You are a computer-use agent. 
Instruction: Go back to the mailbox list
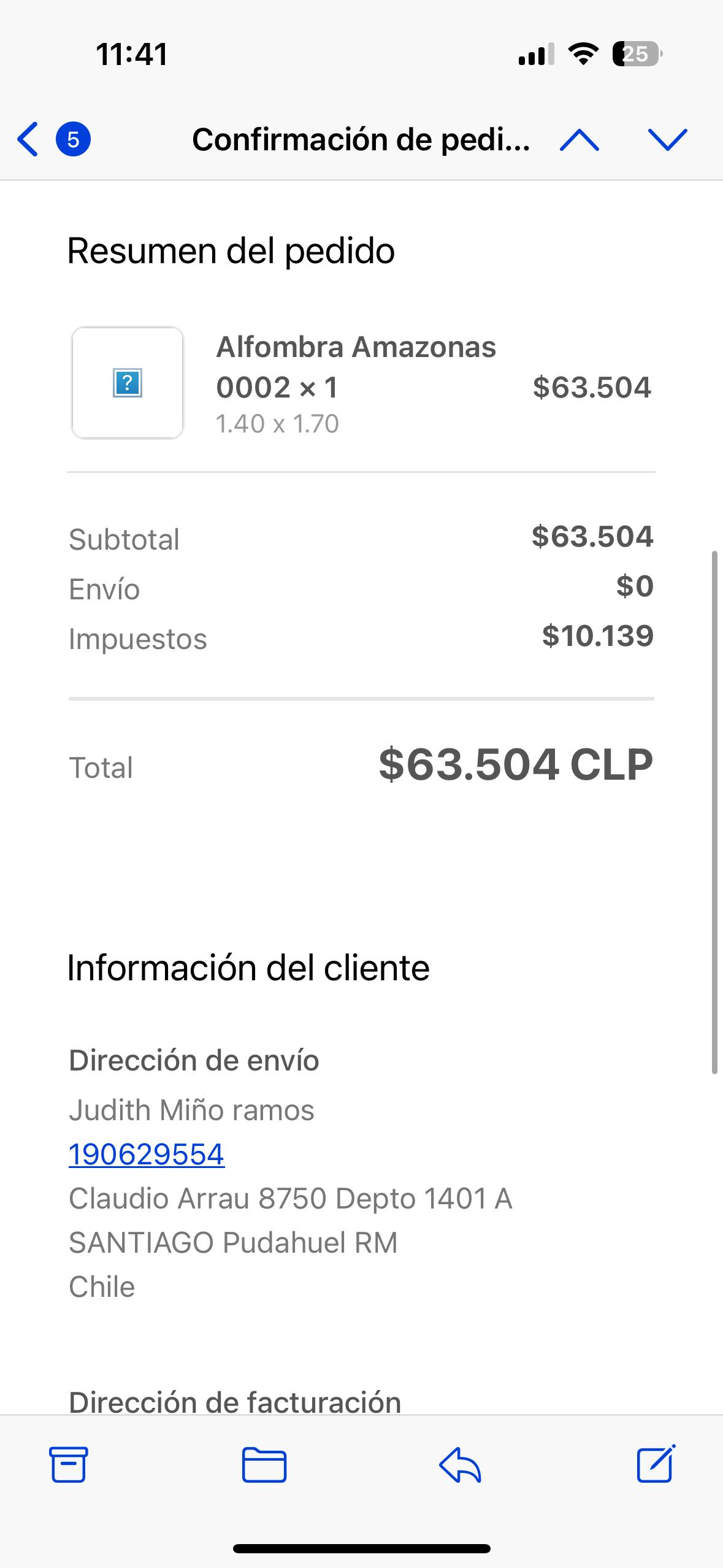[x=28, y=139]
